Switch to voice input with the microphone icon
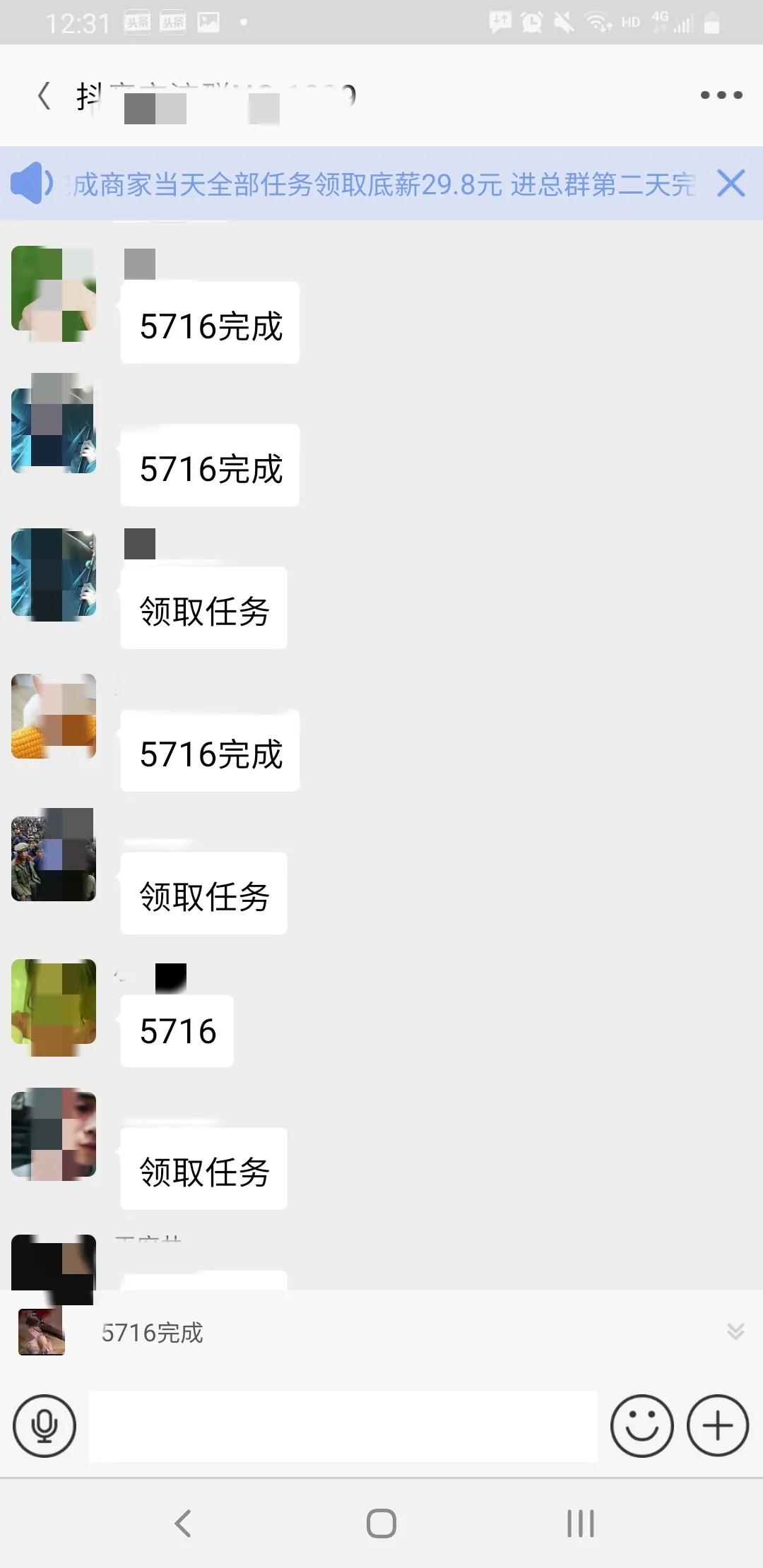The image size is (763, 1568). [44, 1425]
